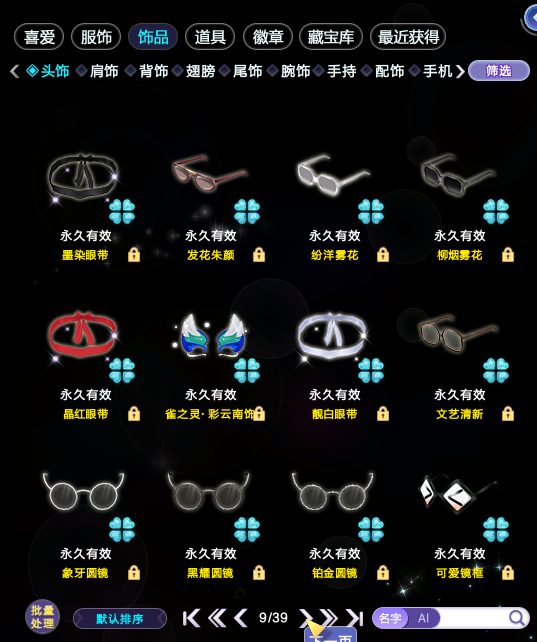
Task: Jump to the last page
Action: pyautogui.click(x=354, y=618)
